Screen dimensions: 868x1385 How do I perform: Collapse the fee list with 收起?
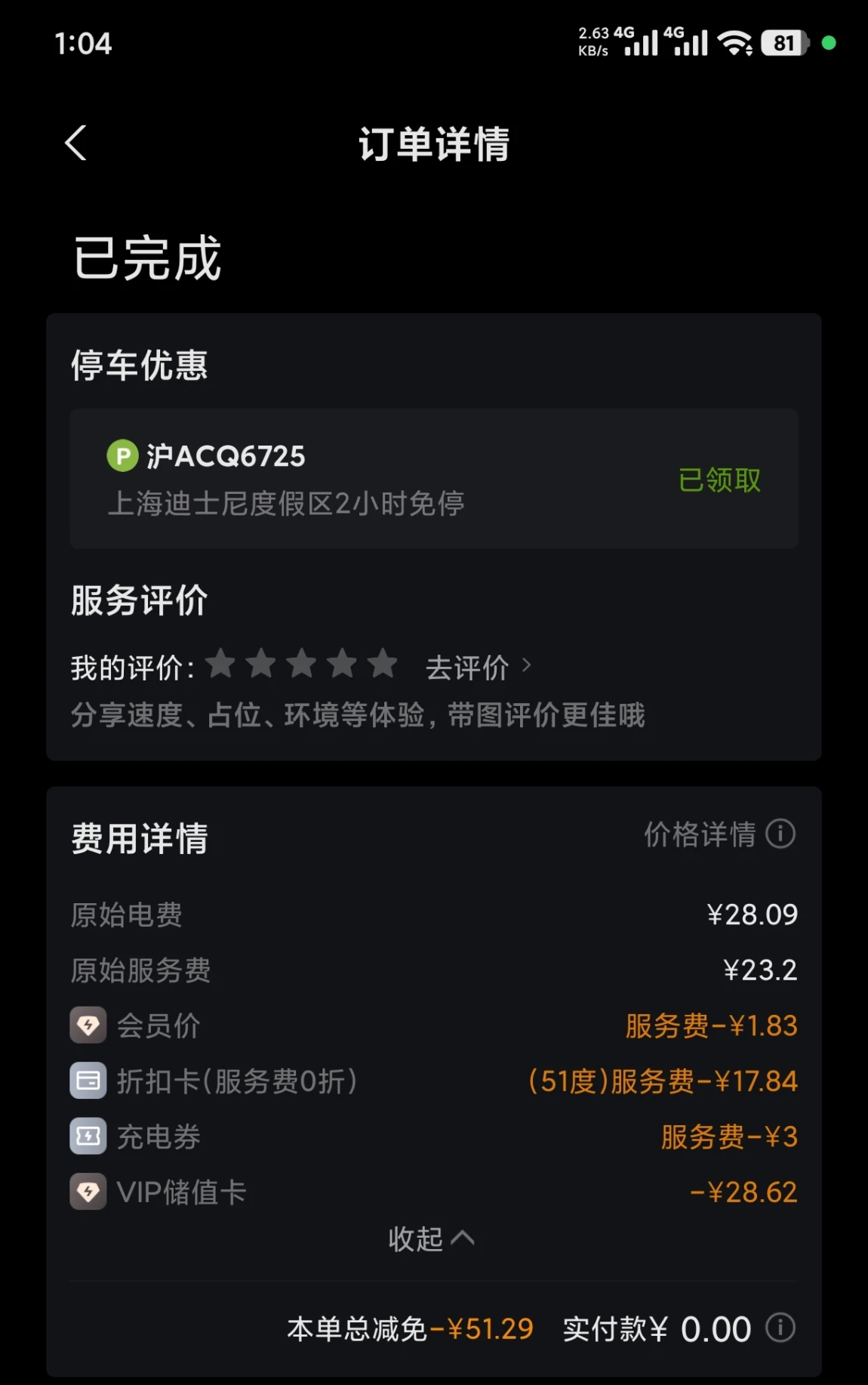(431, 1239)
